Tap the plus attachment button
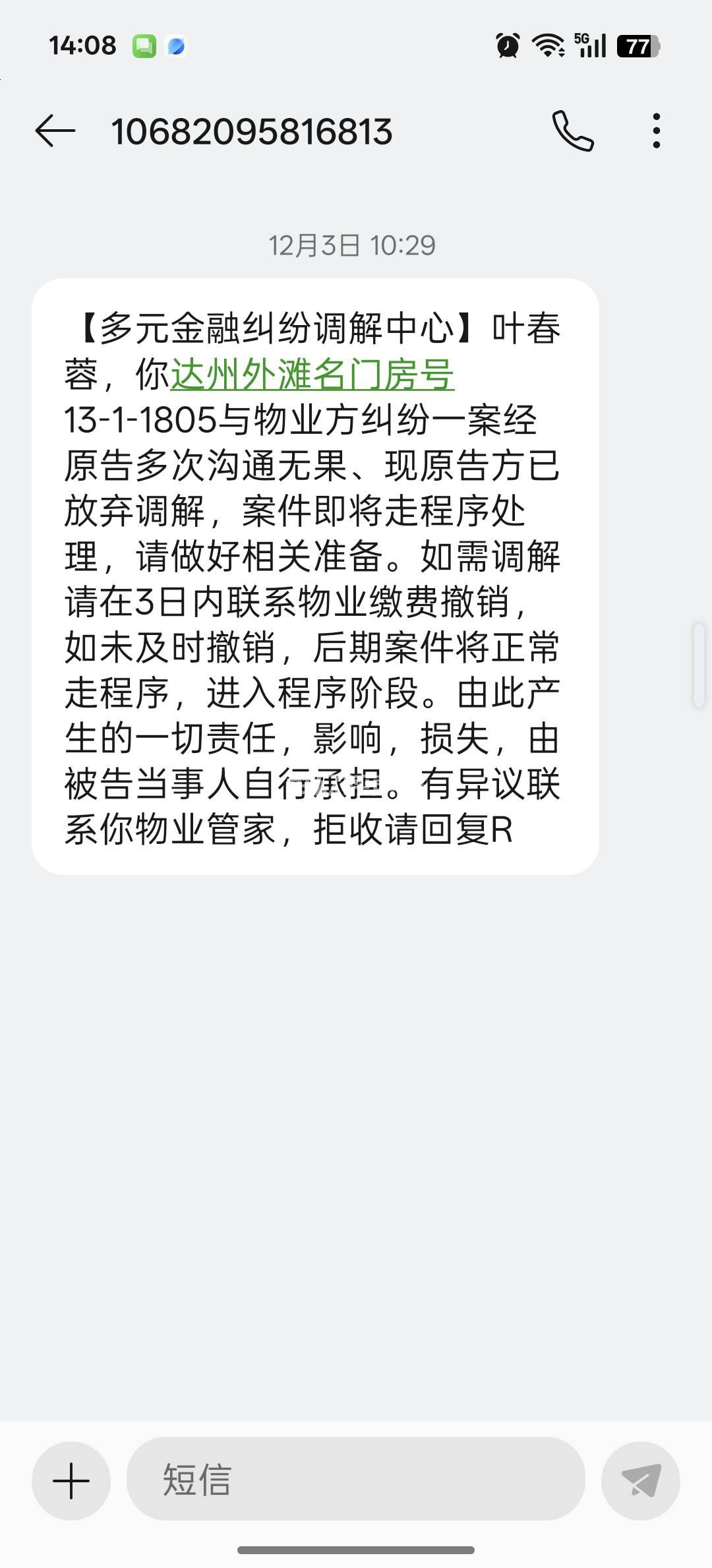The image size is (712, 1568). tap(71, 1481)
